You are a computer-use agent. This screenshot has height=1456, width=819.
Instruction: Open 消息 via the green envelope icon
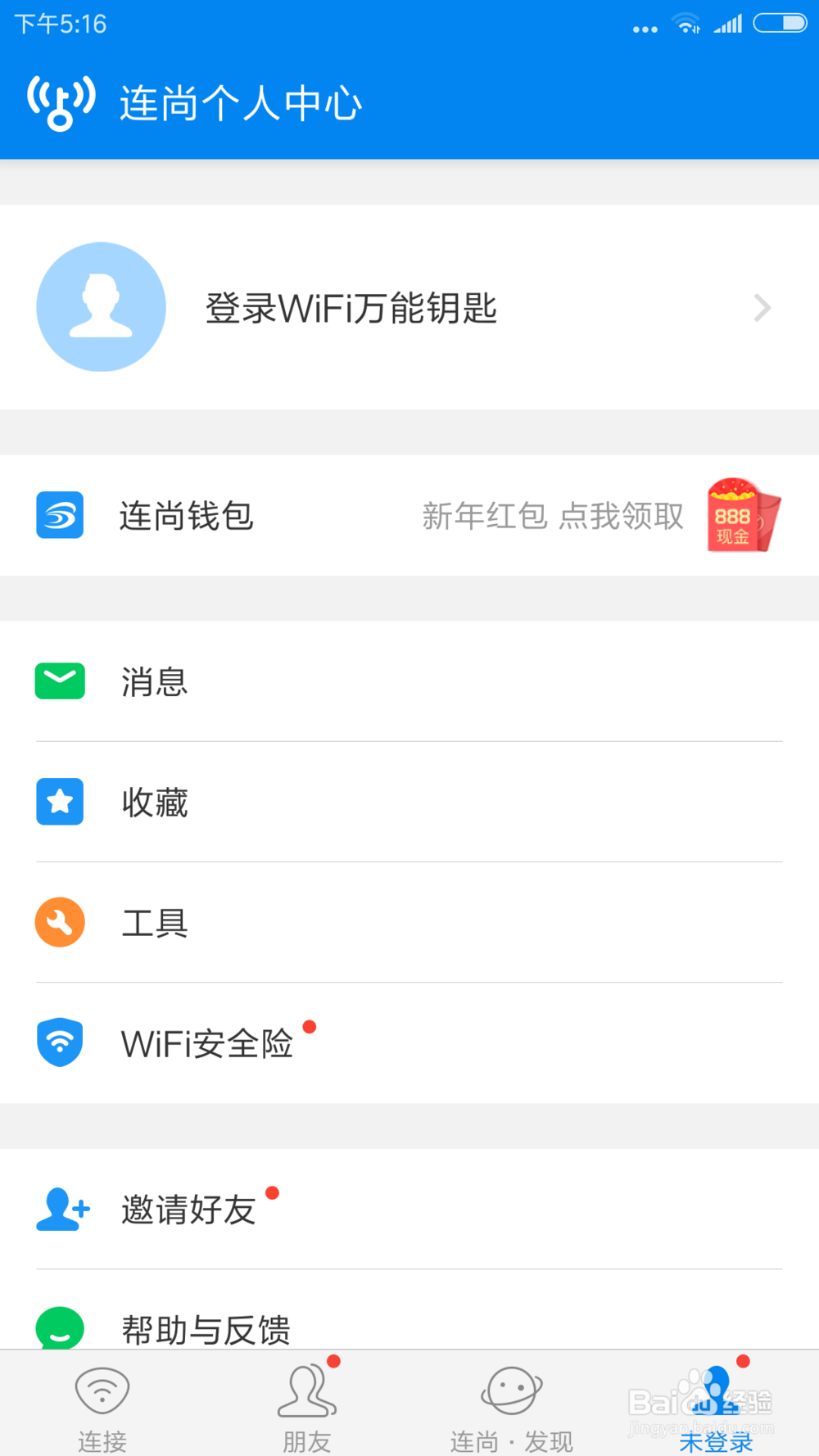tap(59, 681)
